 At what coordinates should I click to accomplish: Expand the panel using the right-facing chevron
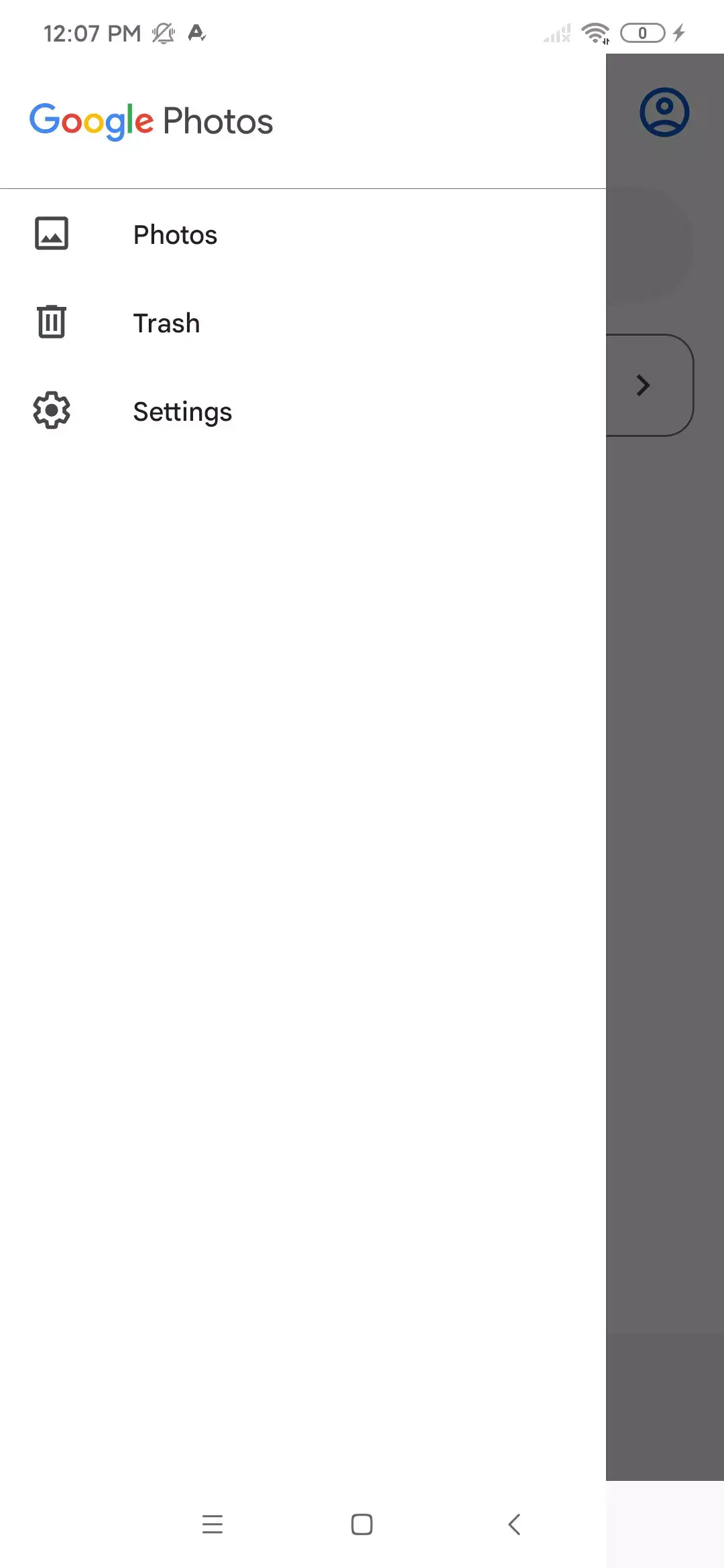[642, 385]
